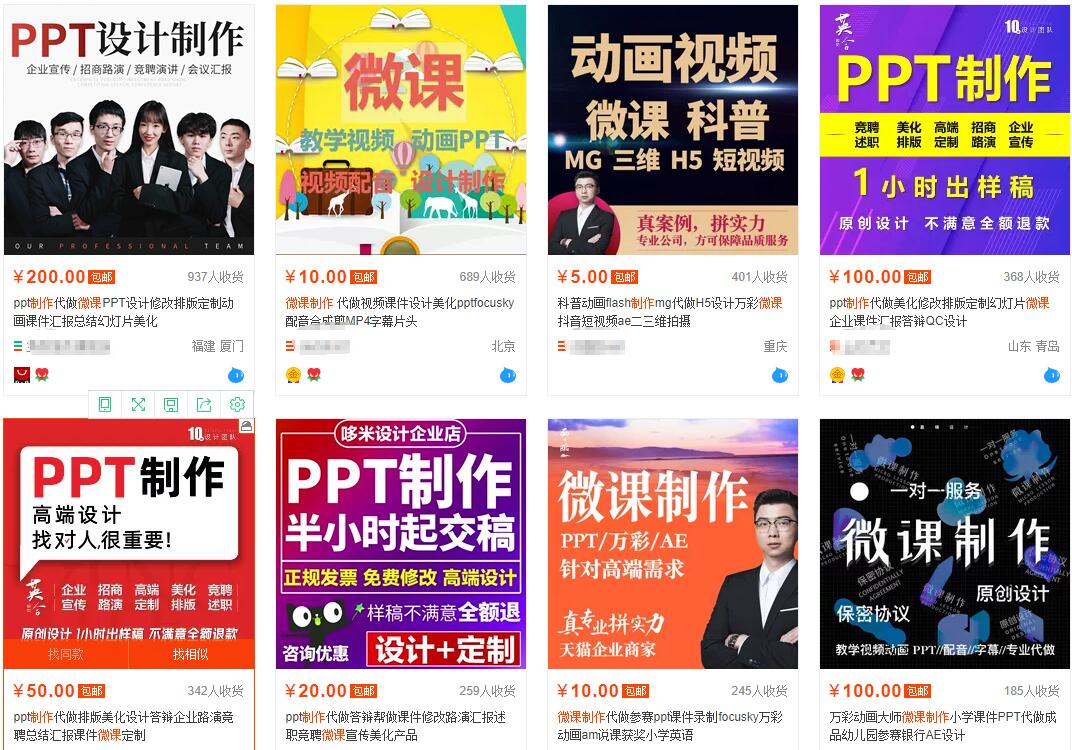1072x750 pixels.
Task: Open the ¥10.00 微课 教学视频 product image
Action: pyautogui.click(x=401, y=130)
